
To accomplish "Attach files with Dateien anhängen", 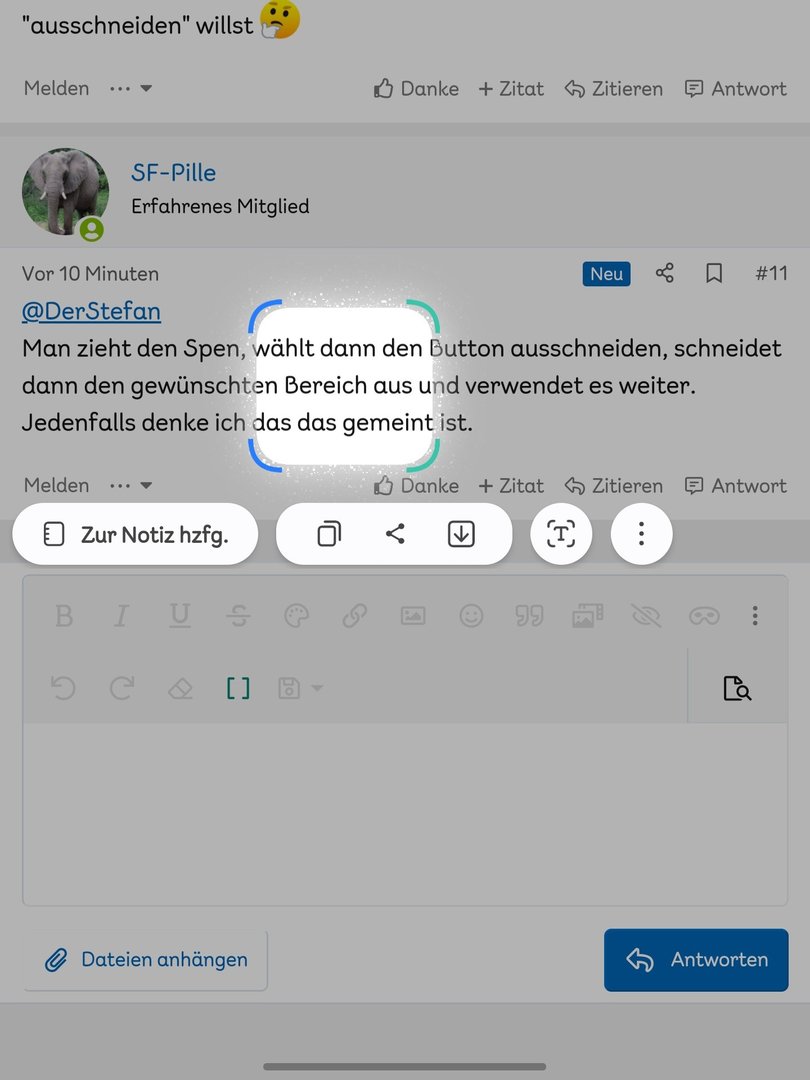I will point(146,960).
